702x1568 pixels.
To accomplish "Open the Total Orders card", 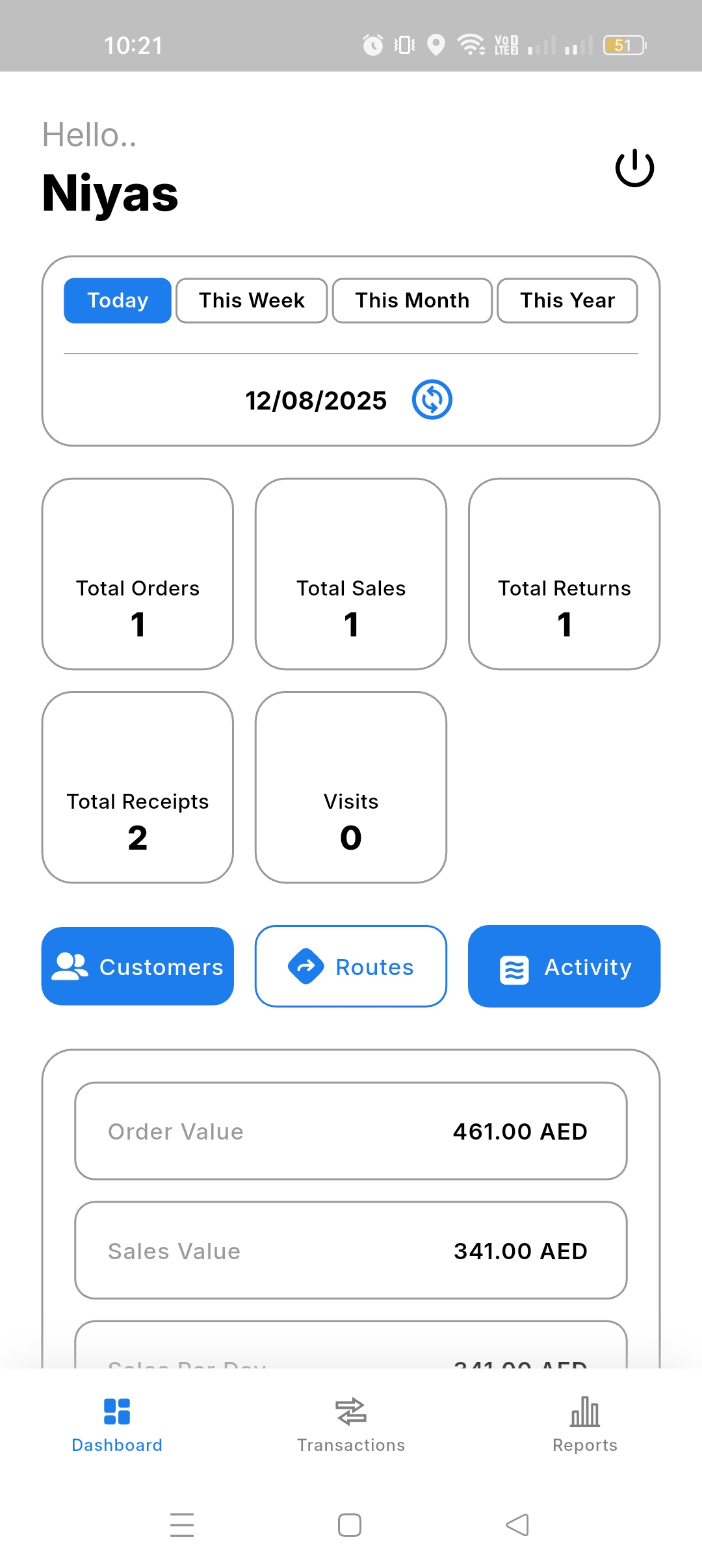I will [138, 574].
